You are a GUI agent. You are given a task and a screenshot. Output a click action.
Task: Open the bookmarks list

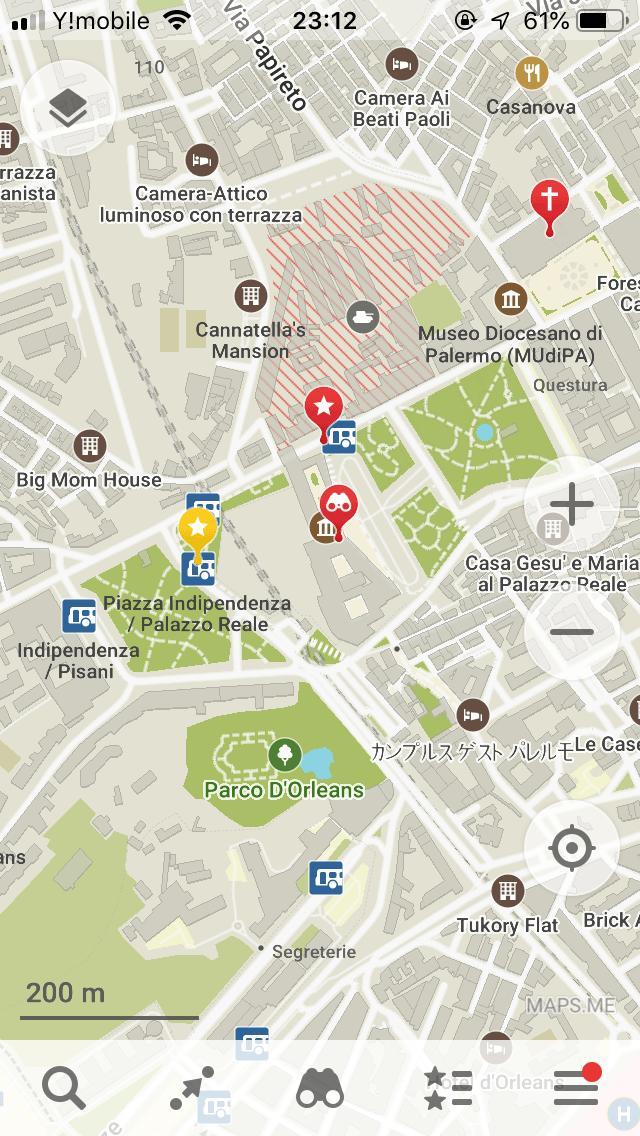[448, 1089]
